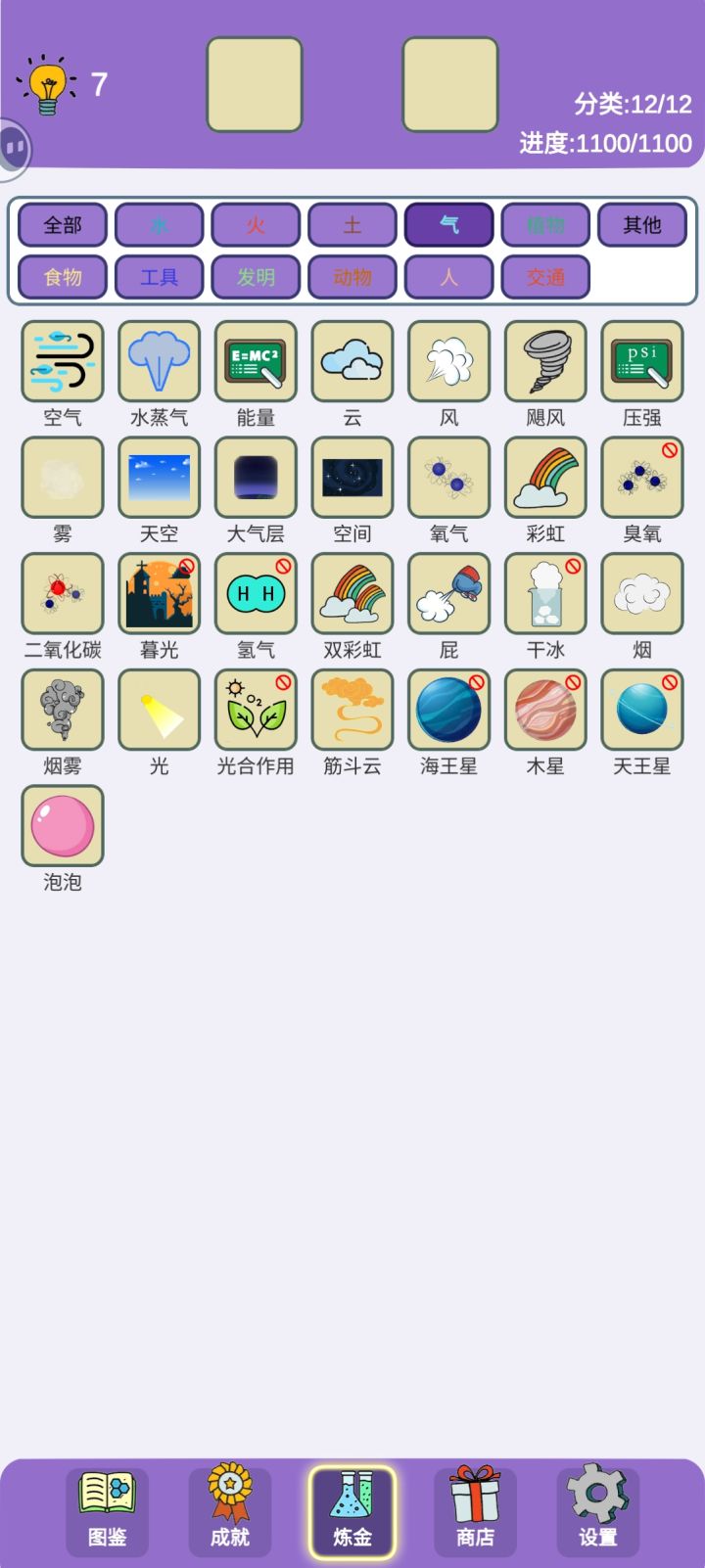Open the 商店 (Shop) section

475,1510
